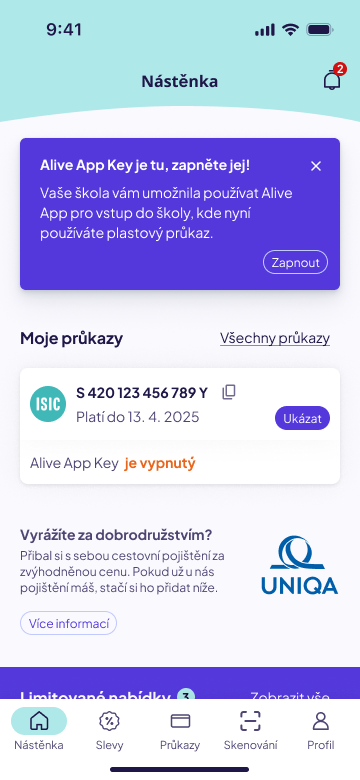Tap the Zapnout button
The height and width of the screenshot is (780, 360).
point(295,263)
